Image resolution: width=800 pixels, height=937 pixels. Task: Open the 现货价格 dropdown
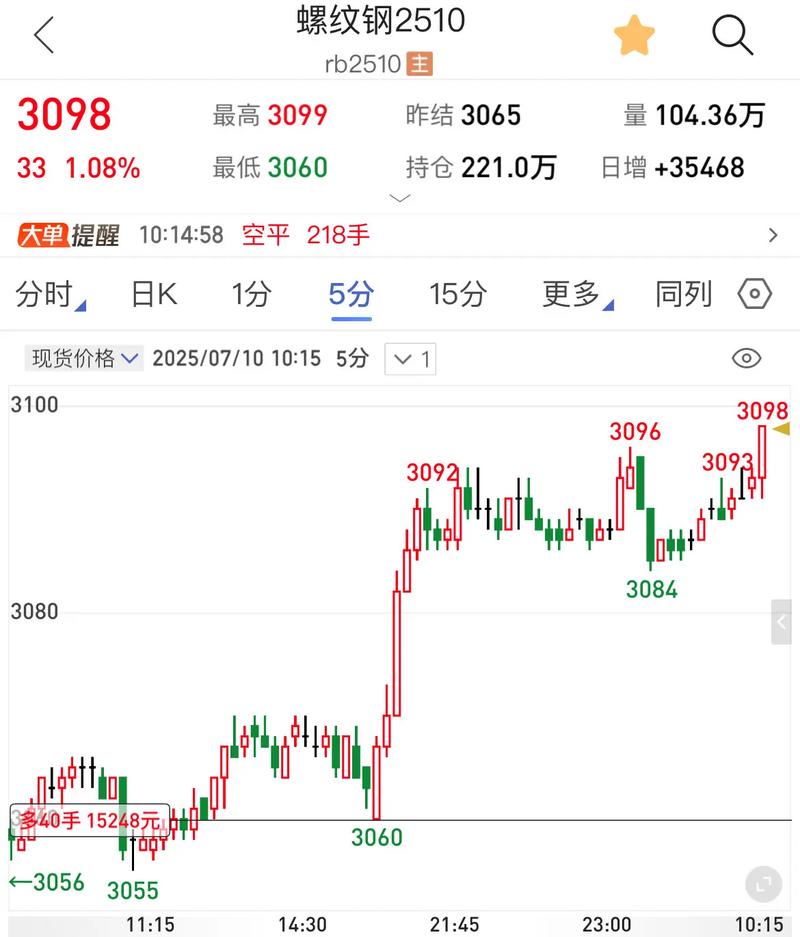[x=84, y=358]
